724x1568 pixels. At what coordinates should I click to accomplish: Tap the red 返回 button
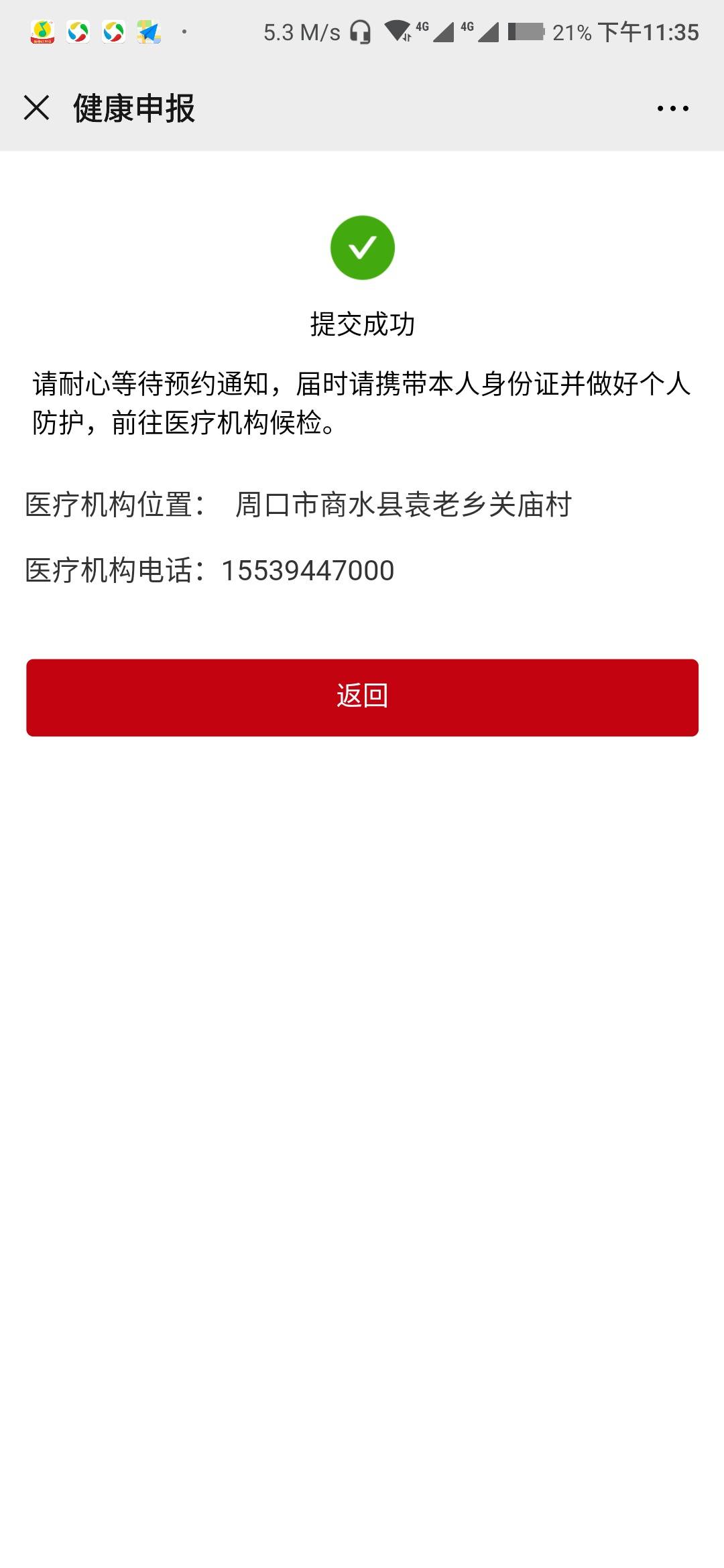click(x=362, y=697)
